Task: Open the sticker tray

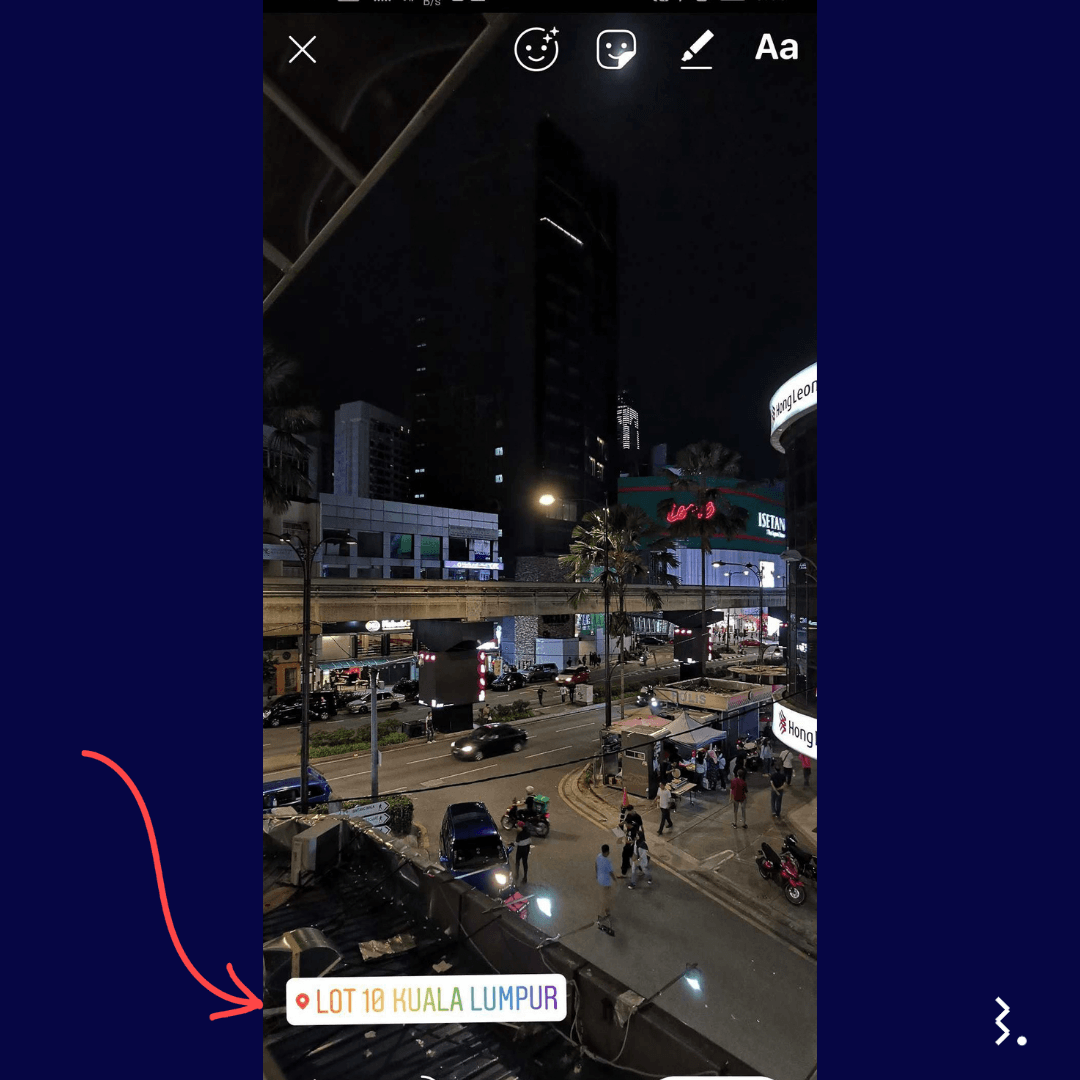Action: [616, 49]
